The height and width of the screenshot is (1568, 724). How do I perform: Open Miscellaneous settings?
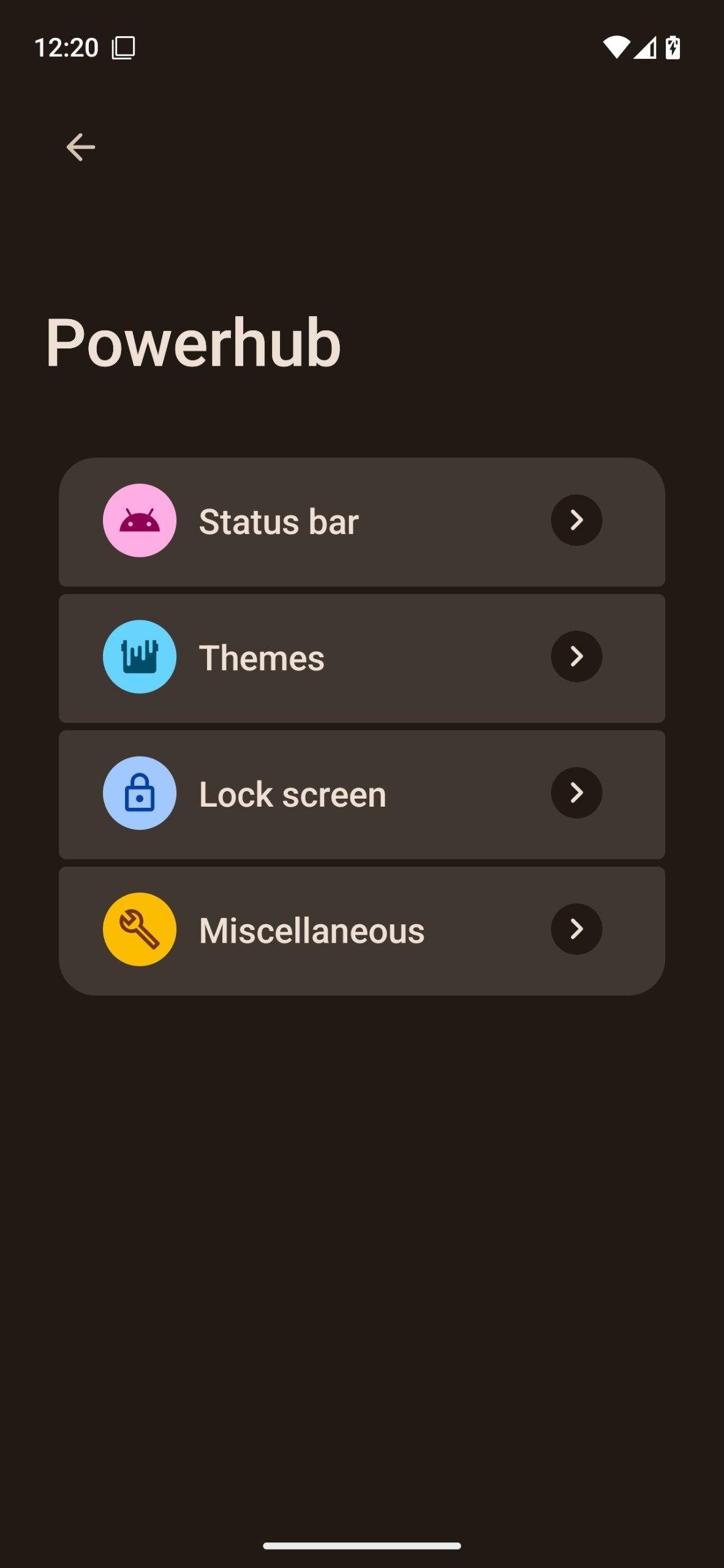pos(361,930)
